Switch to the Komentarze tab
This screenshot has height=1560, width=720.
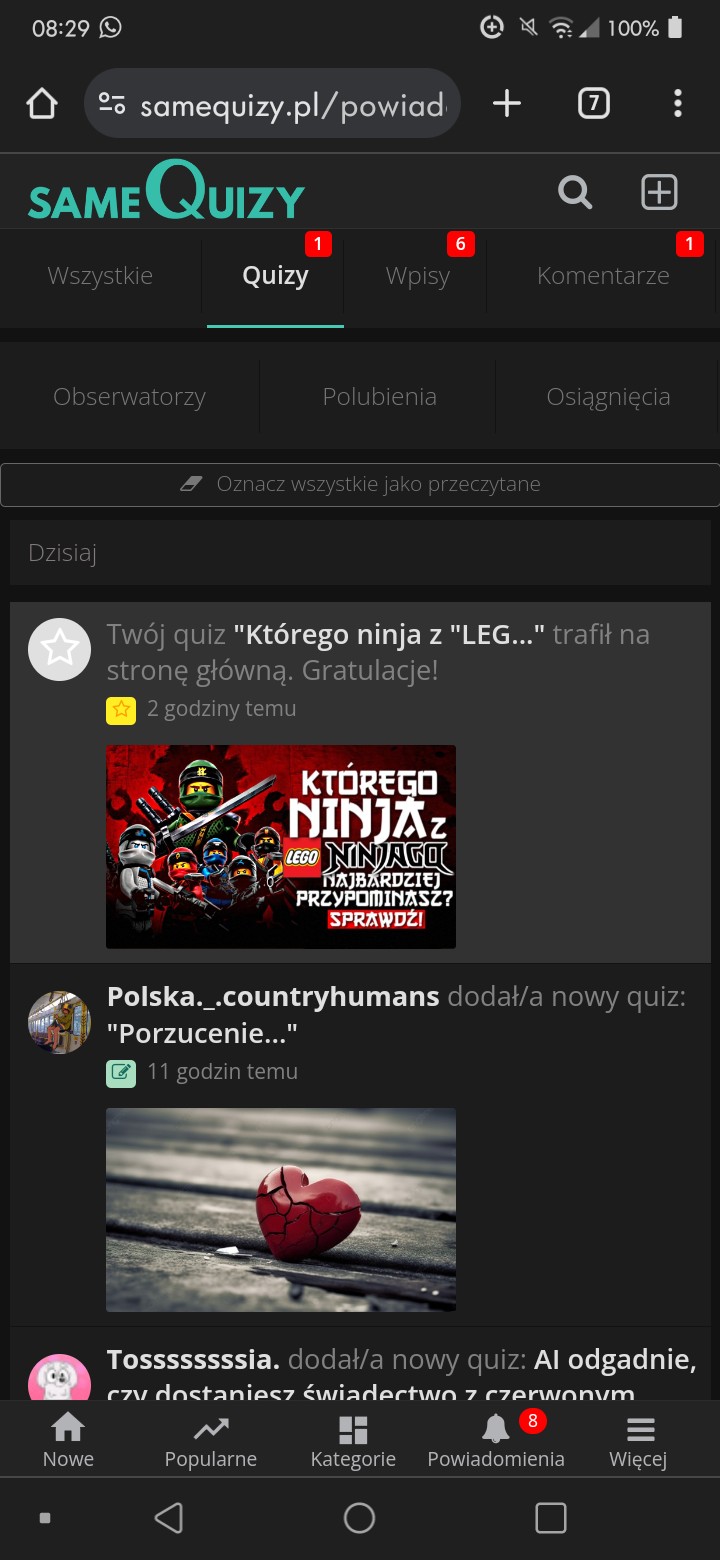603,276
